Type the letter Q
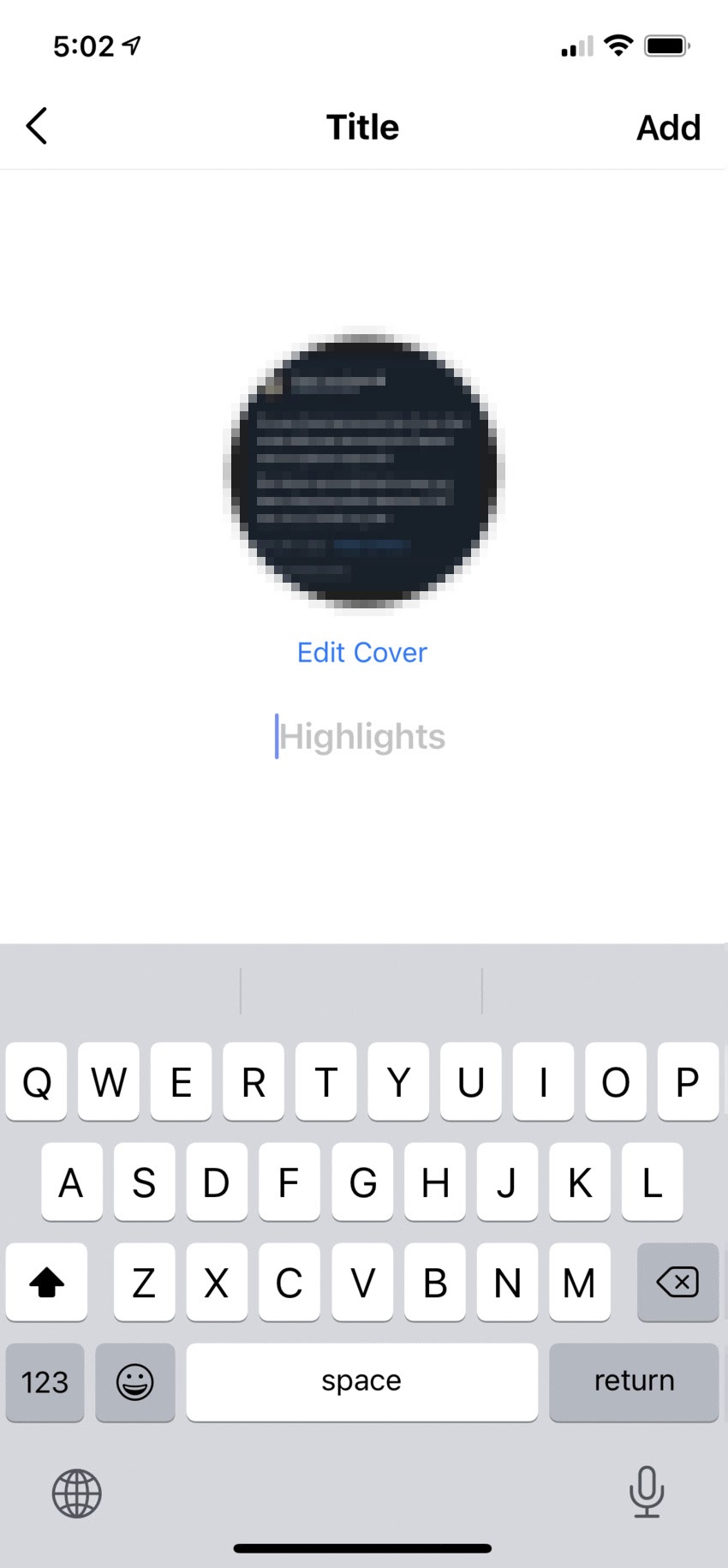The image size is (728, 1568). tap(35, 1082)
